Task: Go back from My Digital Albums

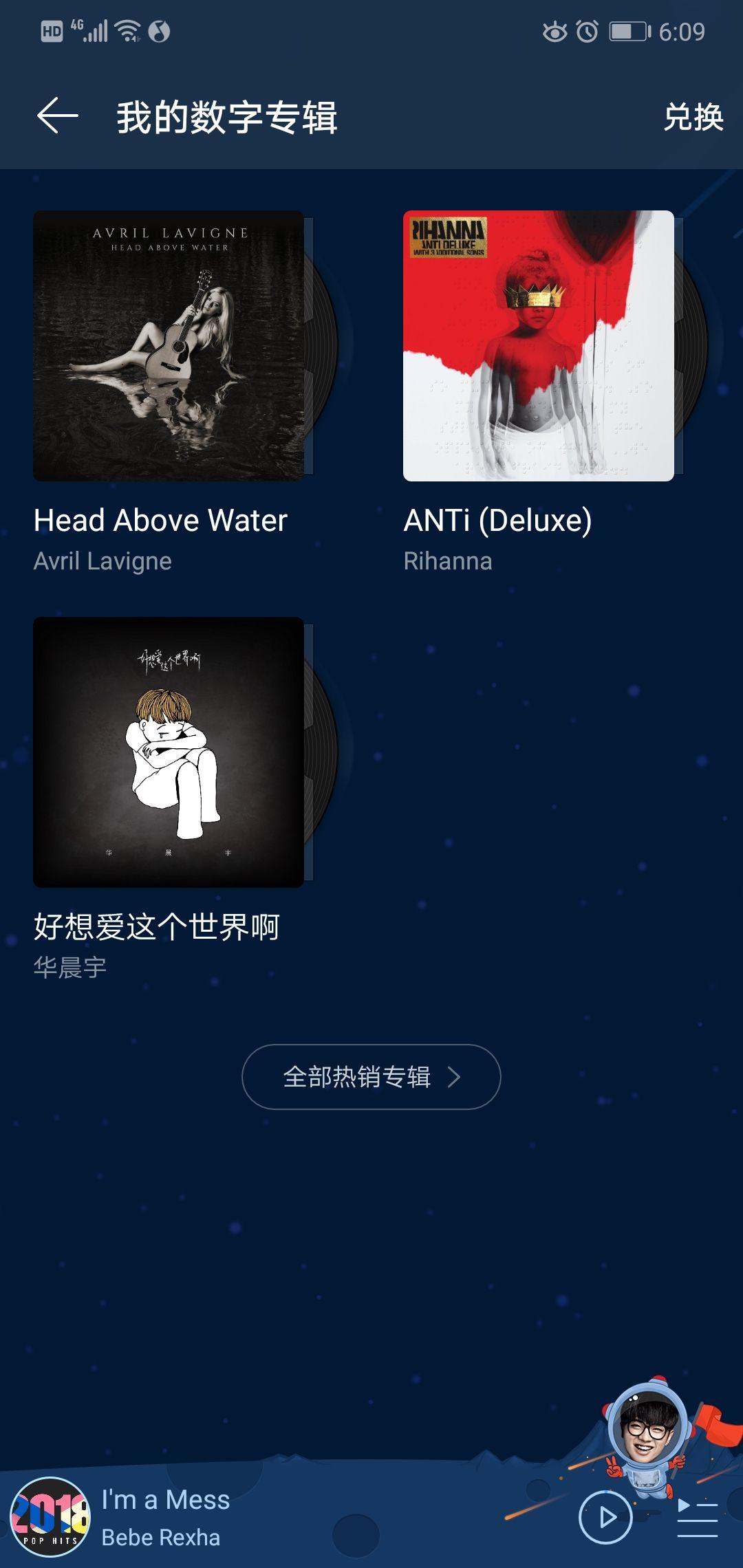Action: click(x=58, y=116)
